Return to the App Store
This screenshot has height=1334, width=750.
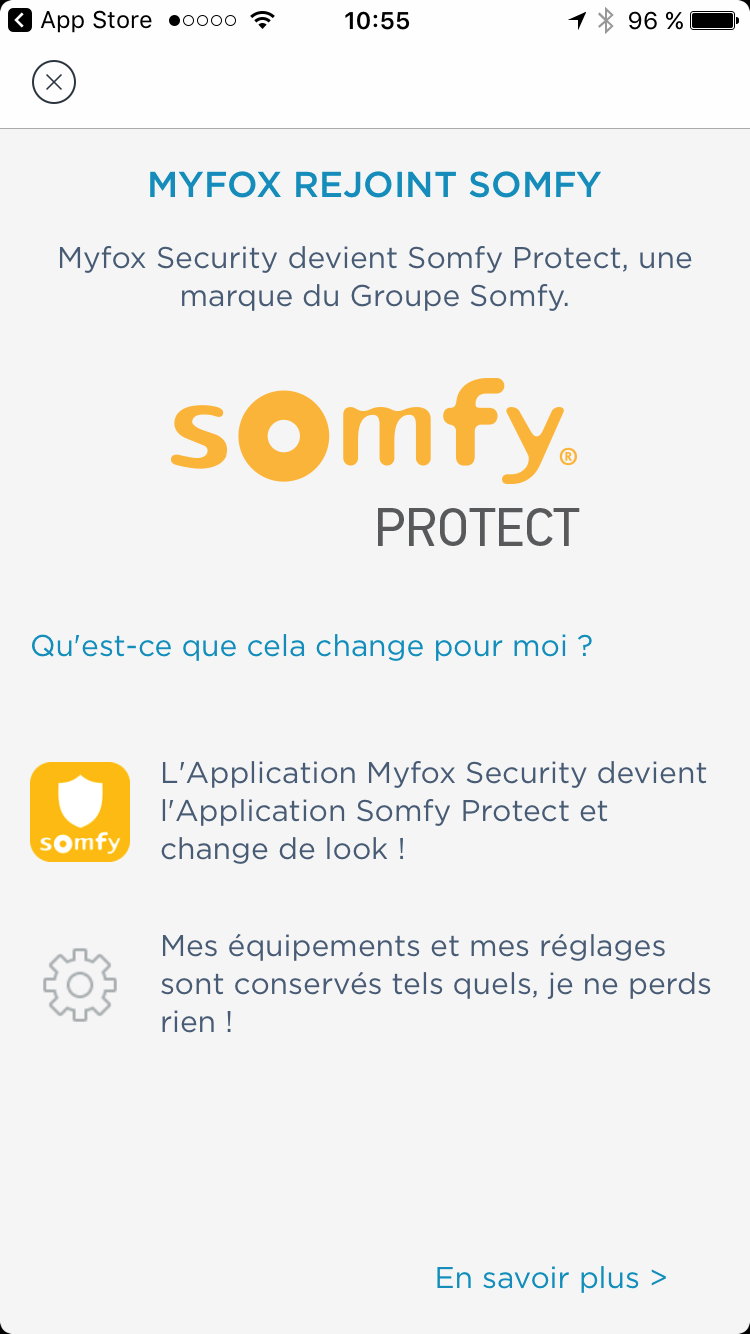(80, 20)
